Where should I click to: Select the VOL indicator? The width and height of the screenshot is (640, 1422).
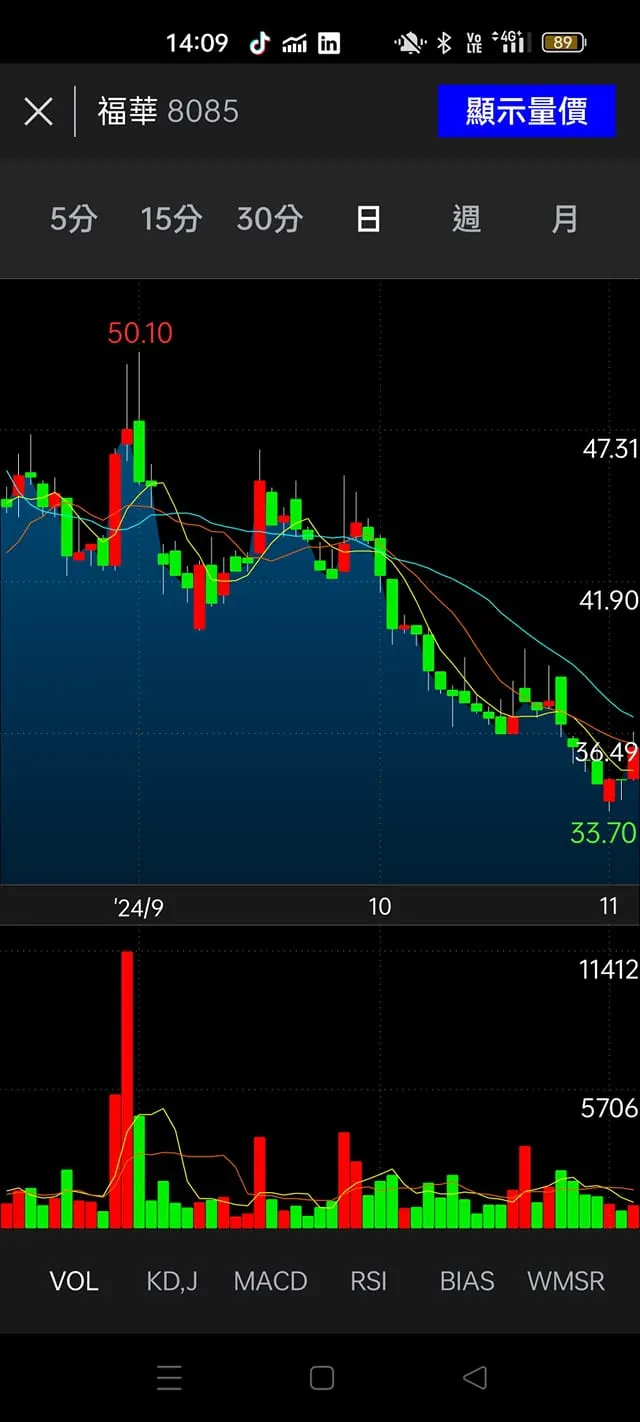[74, 1281]
